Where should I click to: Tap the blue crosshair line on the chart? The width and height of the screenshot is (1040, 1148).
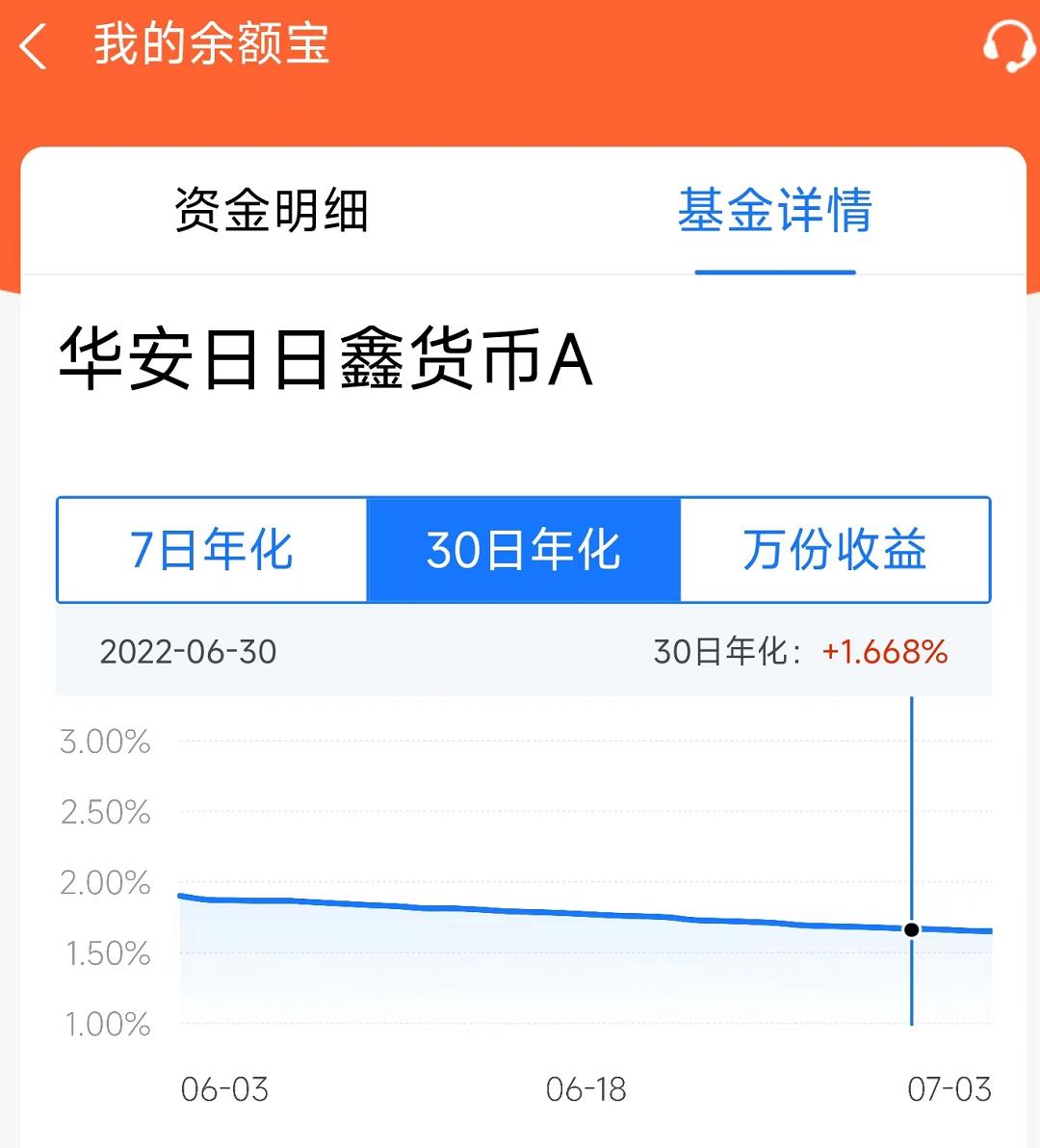pos(911,819)
